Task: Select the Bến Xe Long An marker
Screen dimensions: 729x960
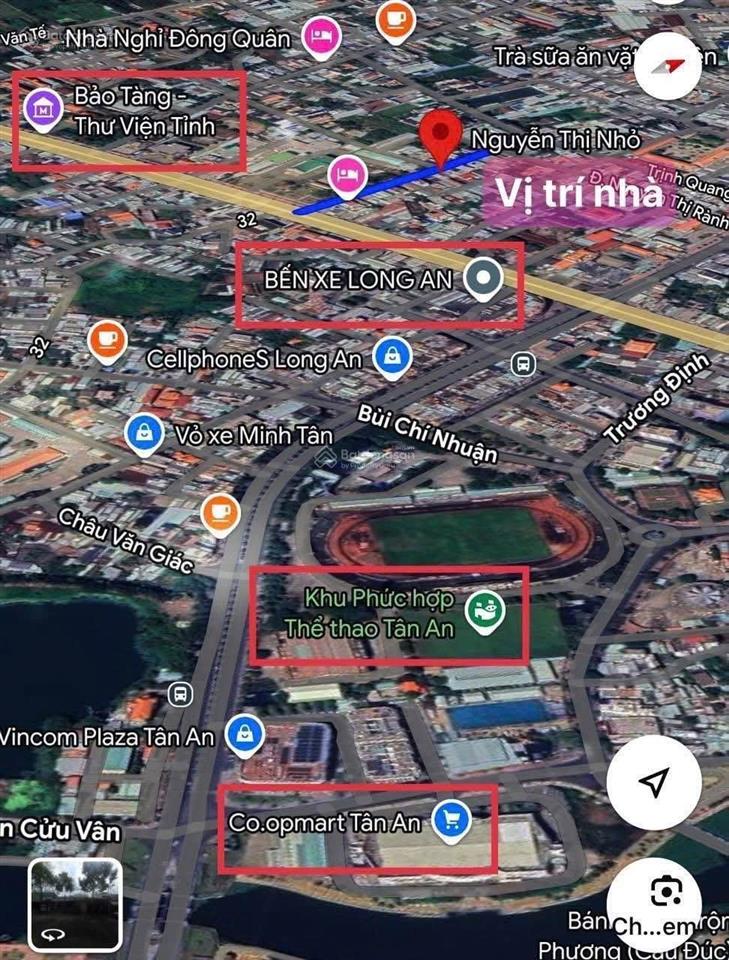Action: click(485, 281)
